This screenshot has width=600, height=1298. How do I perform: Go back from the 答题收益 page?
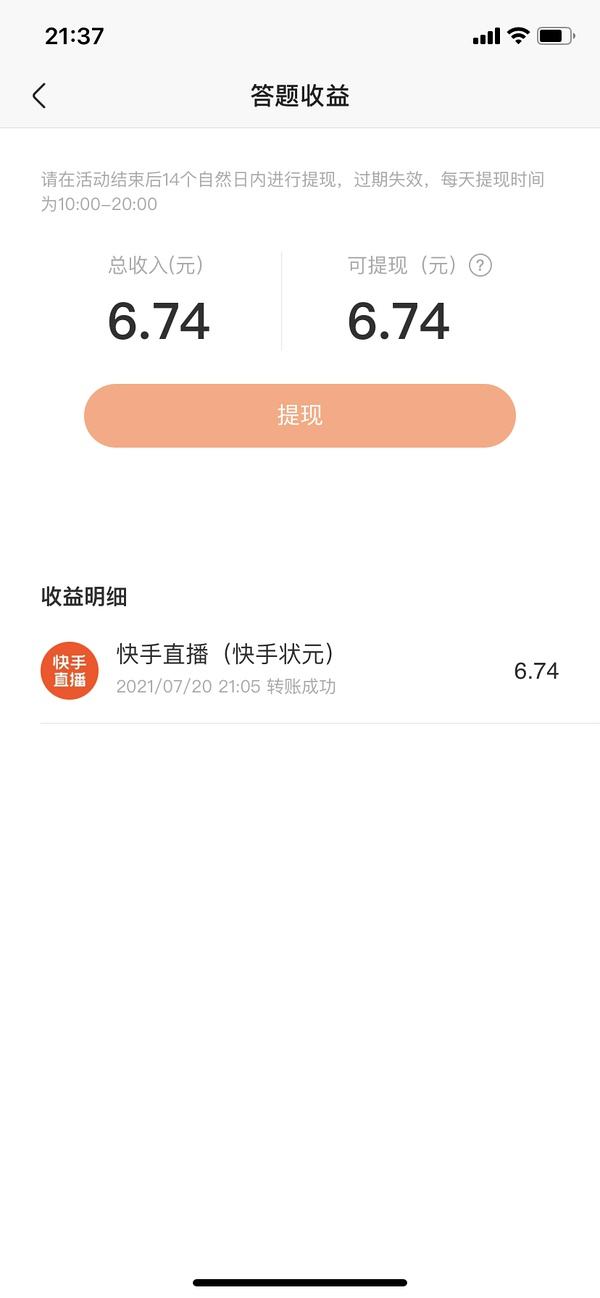[39, 96]
